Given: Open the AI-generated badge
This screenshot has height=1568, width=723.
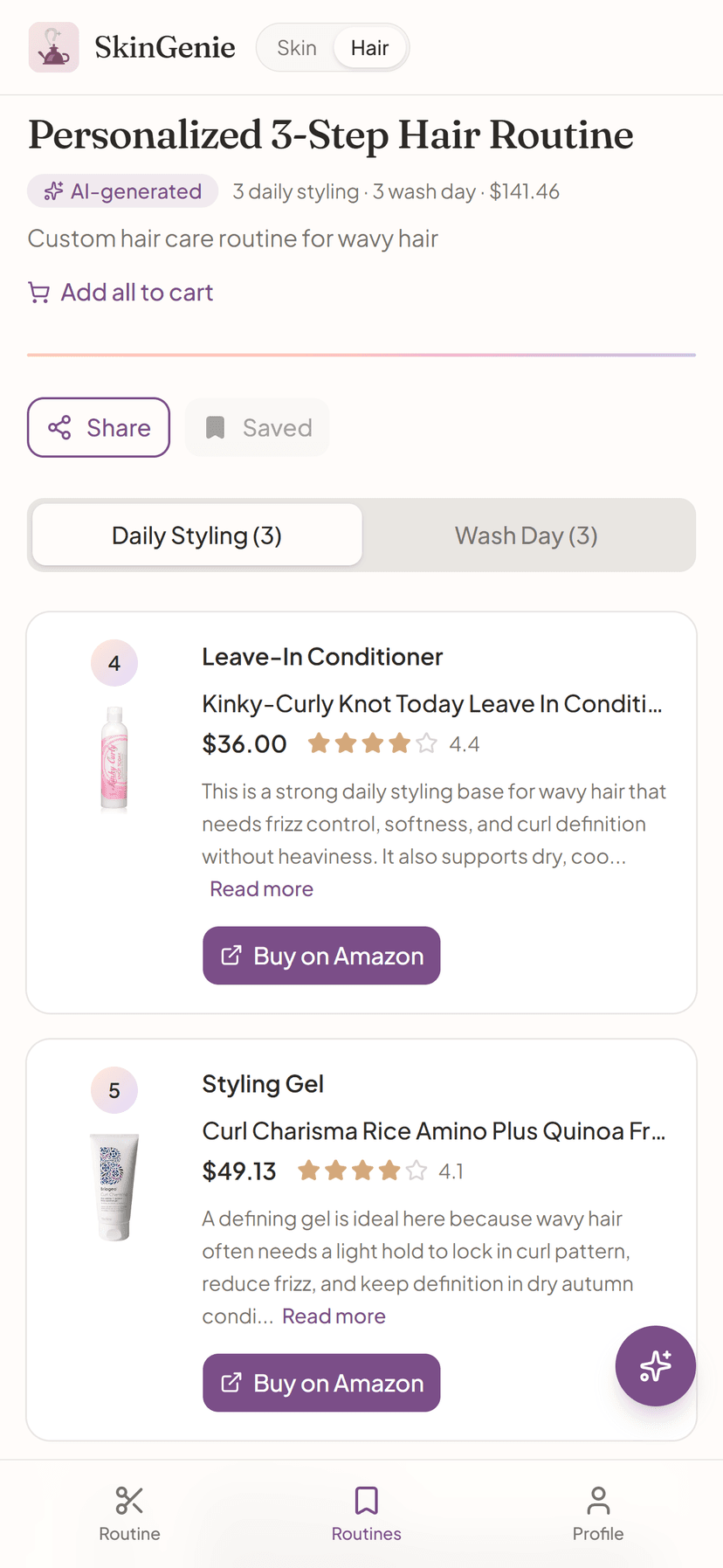Looking at the screenshot, I should click(x=122, y=190).
